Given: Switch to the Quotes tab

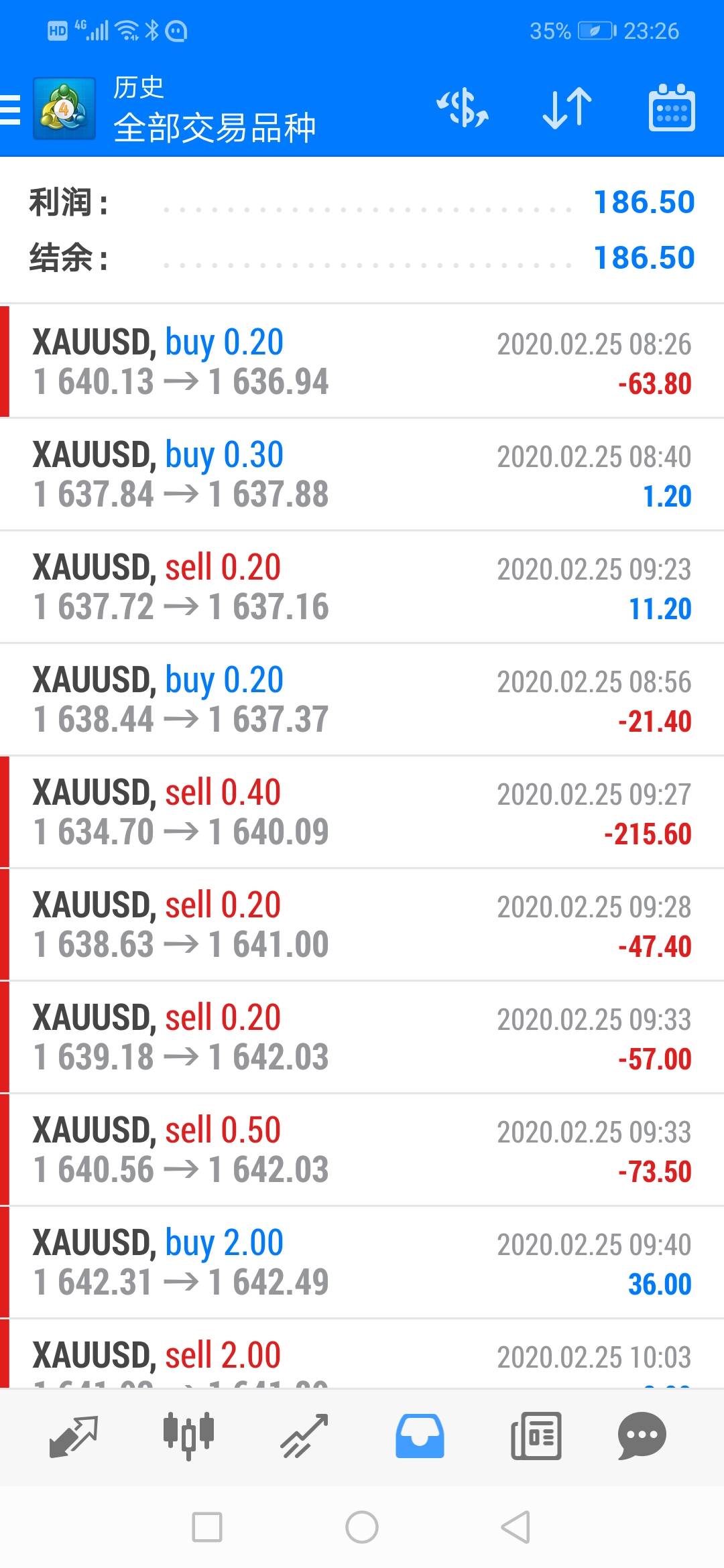Looking at the screenshot, I should tap(73, 1436).
